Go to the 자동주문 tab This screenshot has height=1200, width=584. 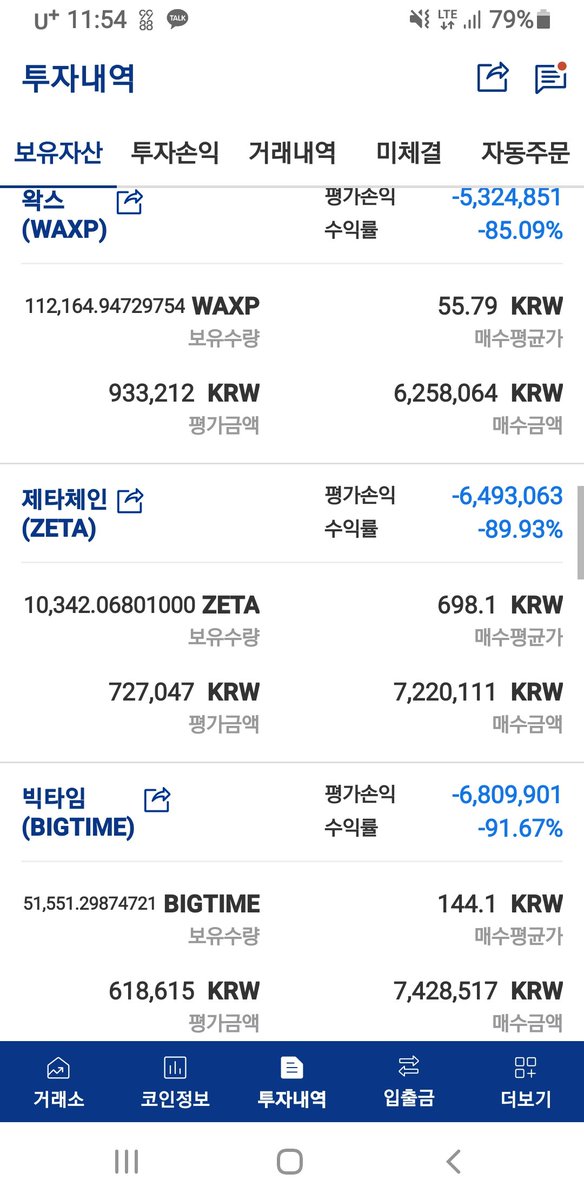pos(525,153)
